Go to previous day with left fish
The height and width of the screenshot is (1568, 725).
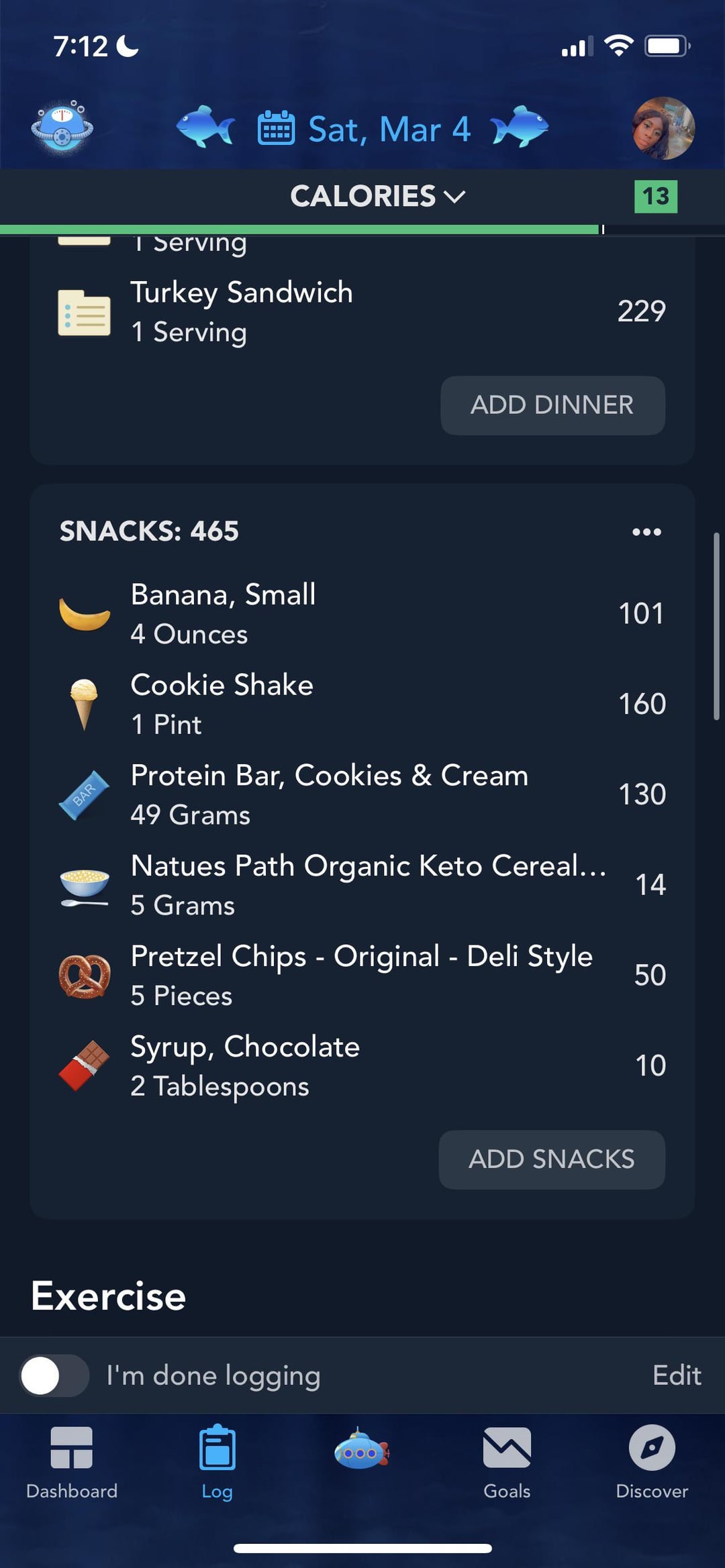coord(205,127)
